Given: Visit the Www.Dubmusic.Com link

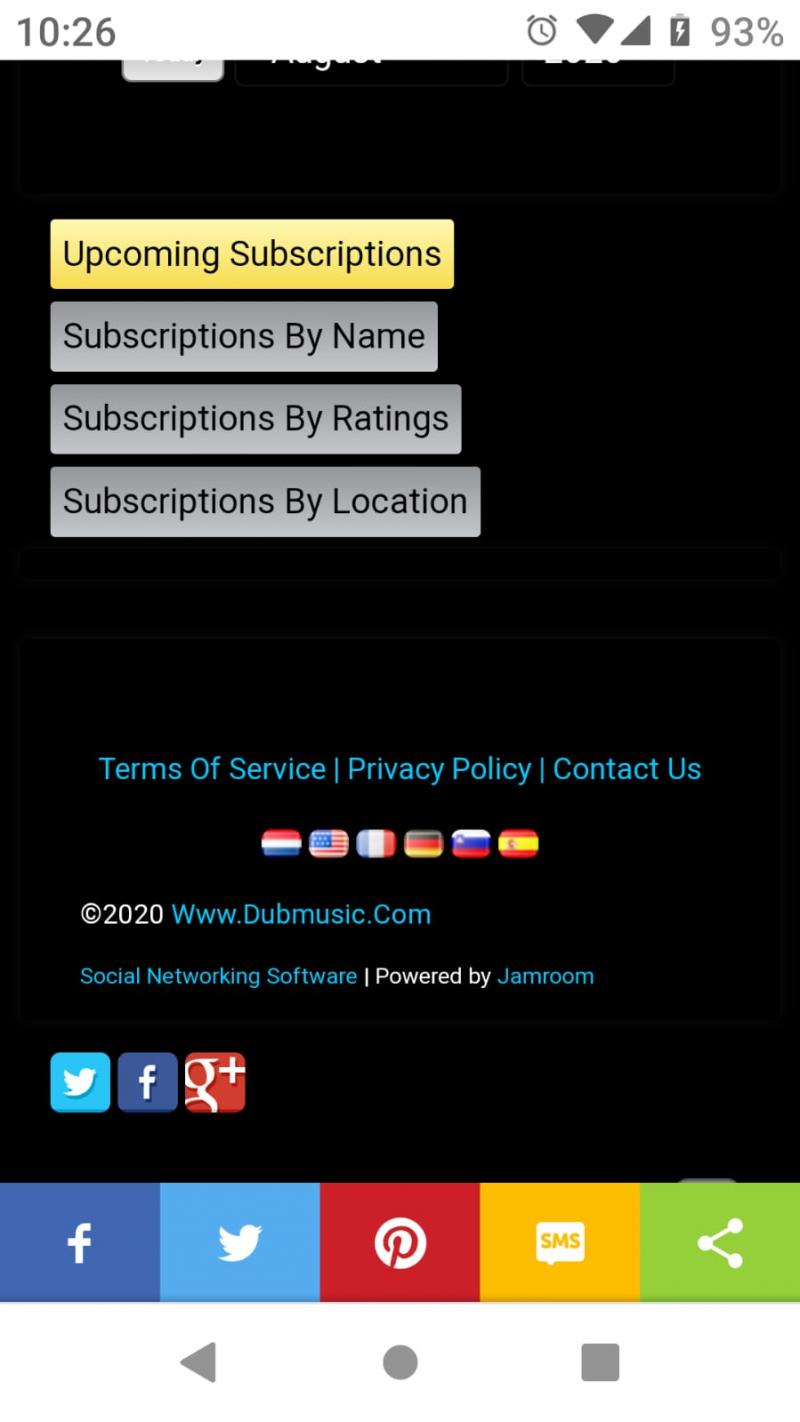Looking at the screenshot, I should click(x=301, y=914).
